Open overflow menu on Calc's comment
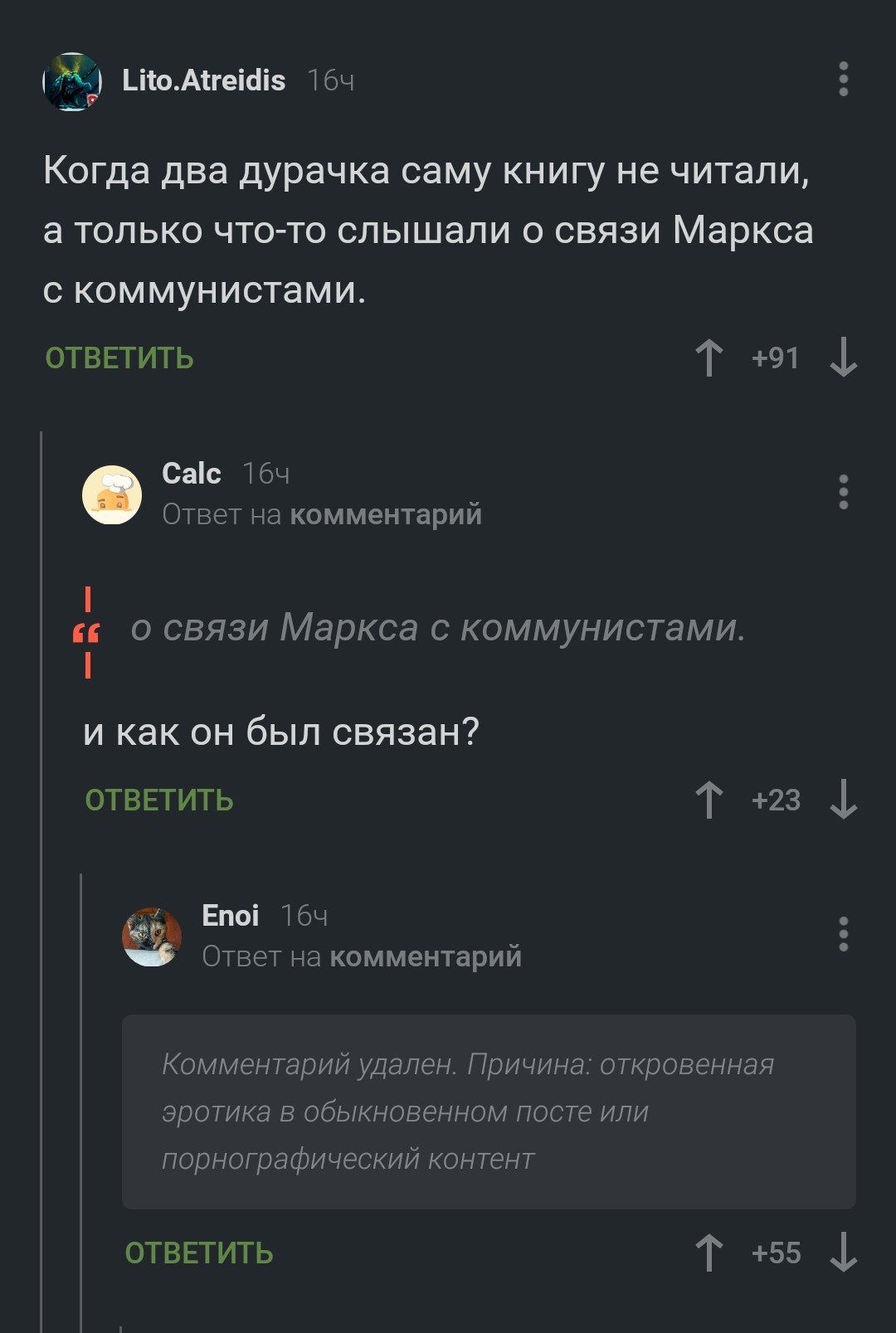 (843, 493)
